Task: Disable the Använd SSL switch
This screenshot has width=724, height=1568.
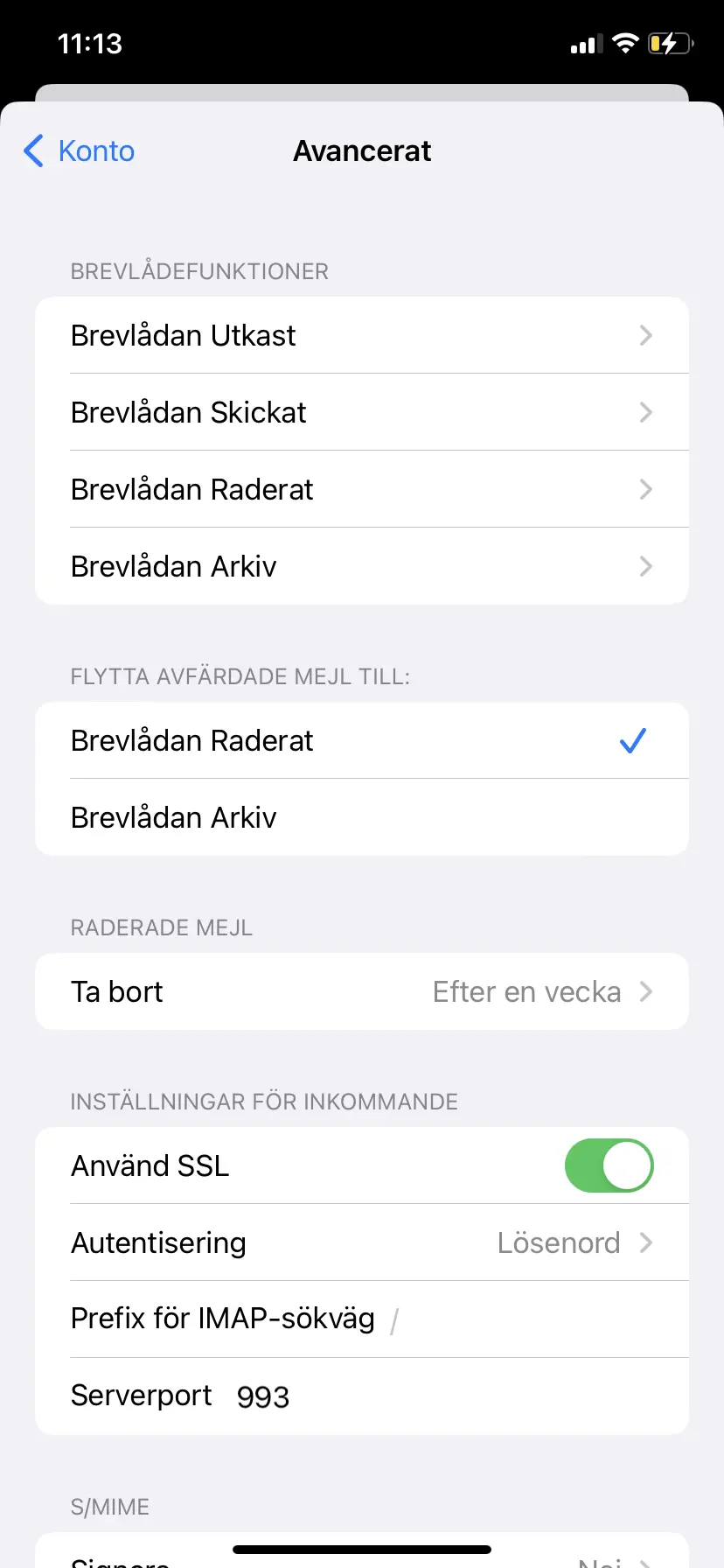Action: click(x=609, y=1165)
